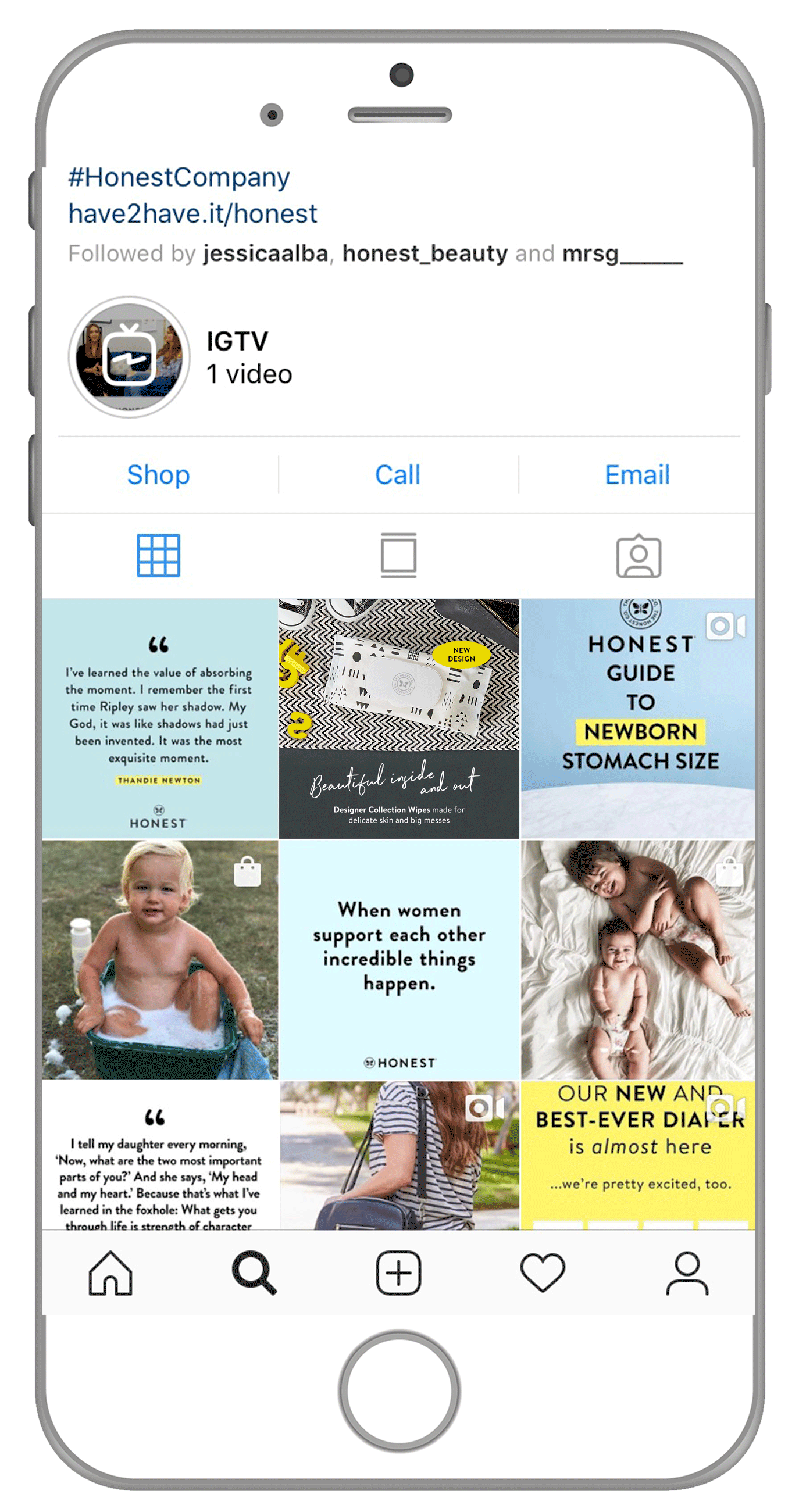Image resolution: width=799 pixels, height=1512 pixels.
Task: Open the have2have.it/honest link
Action: coord(192,213)
